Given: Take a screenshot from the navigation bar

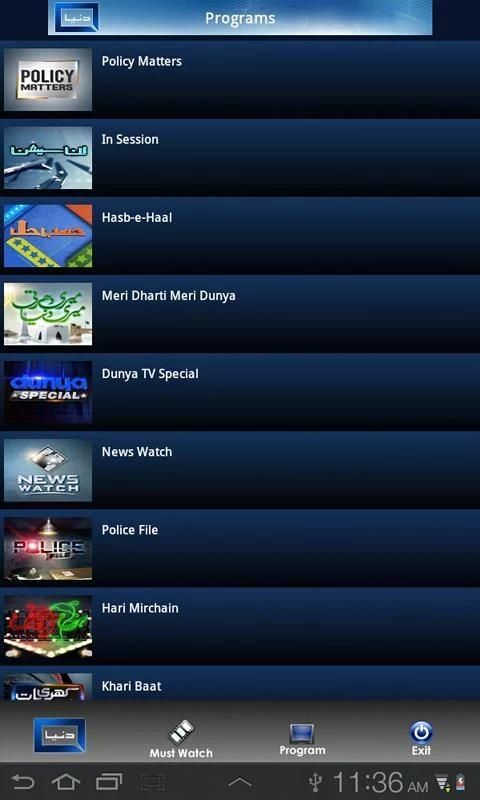Looking at the screenshot, I should coord(153,782).
